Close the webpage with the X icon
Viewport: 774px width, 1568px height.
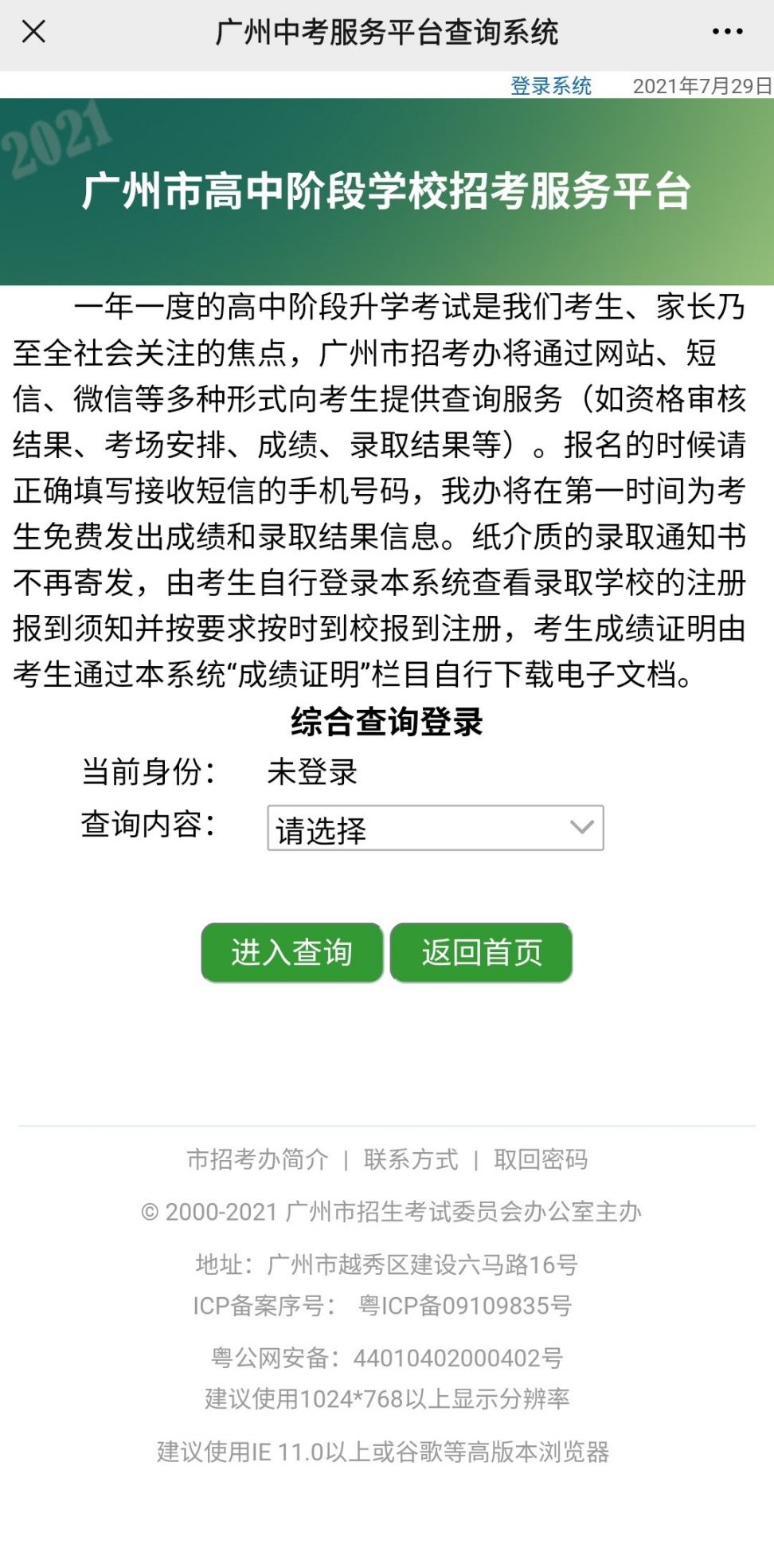click(x=33, y=32)
